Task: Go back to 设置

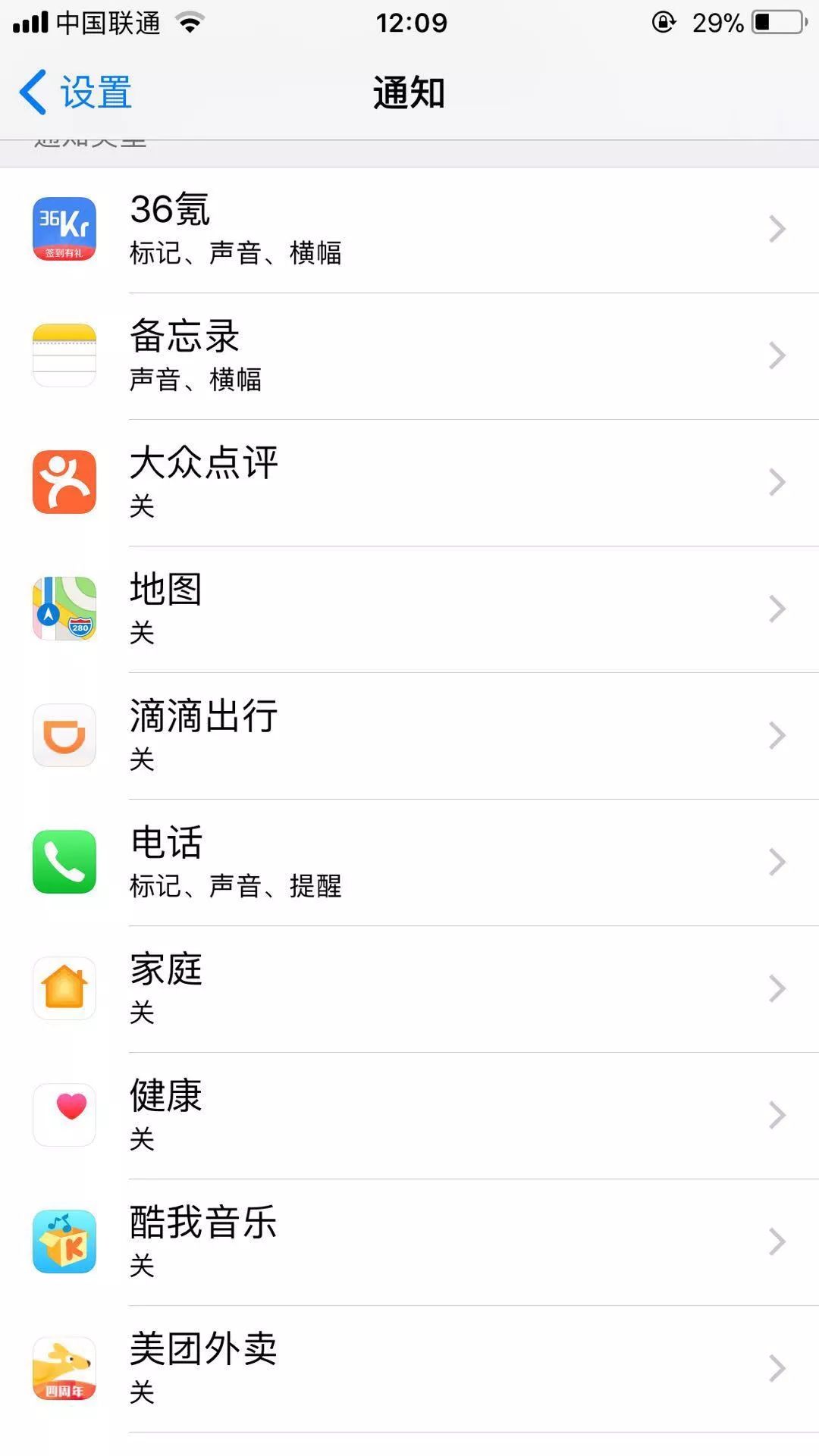Action: pos(76,92)
